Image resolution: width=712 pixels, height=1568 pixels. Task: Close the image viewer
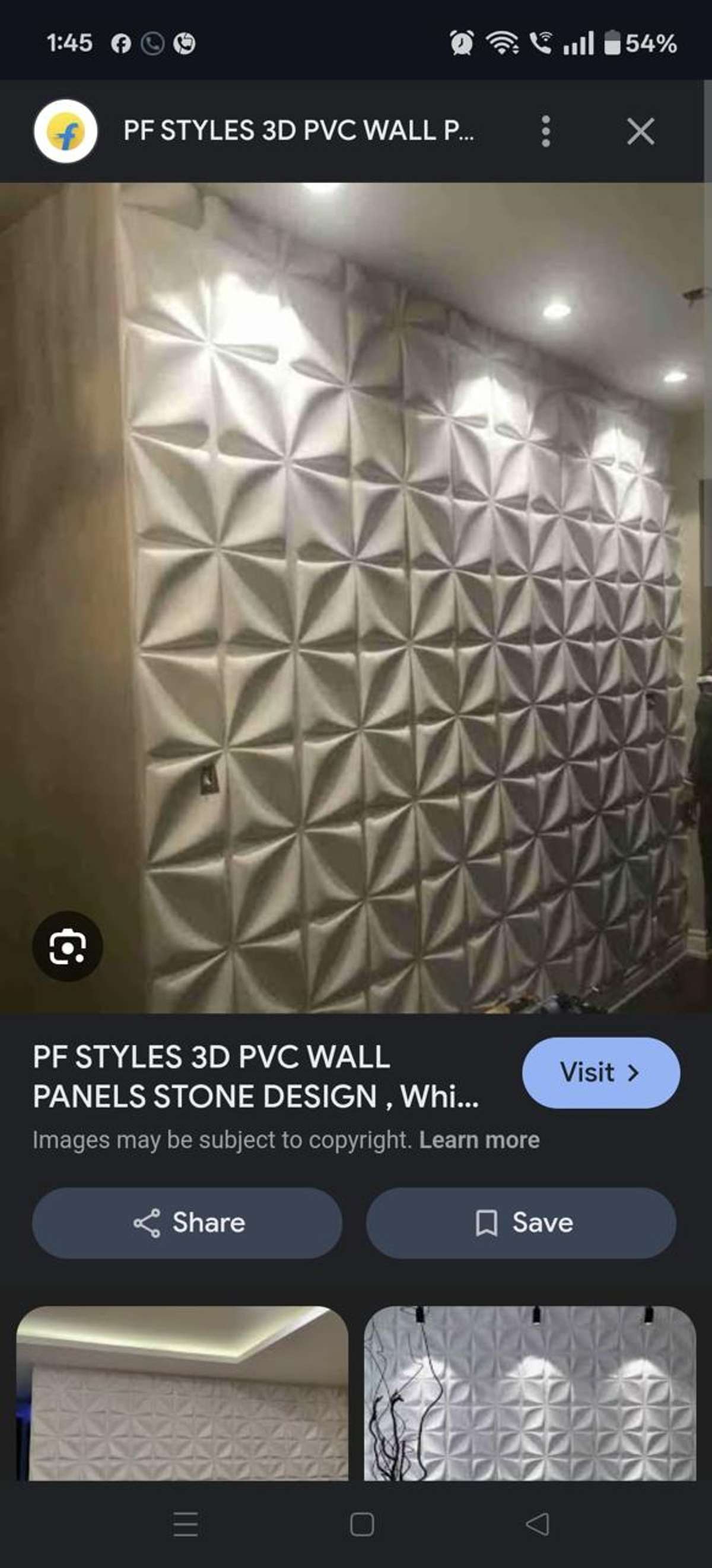click(640, 132)
